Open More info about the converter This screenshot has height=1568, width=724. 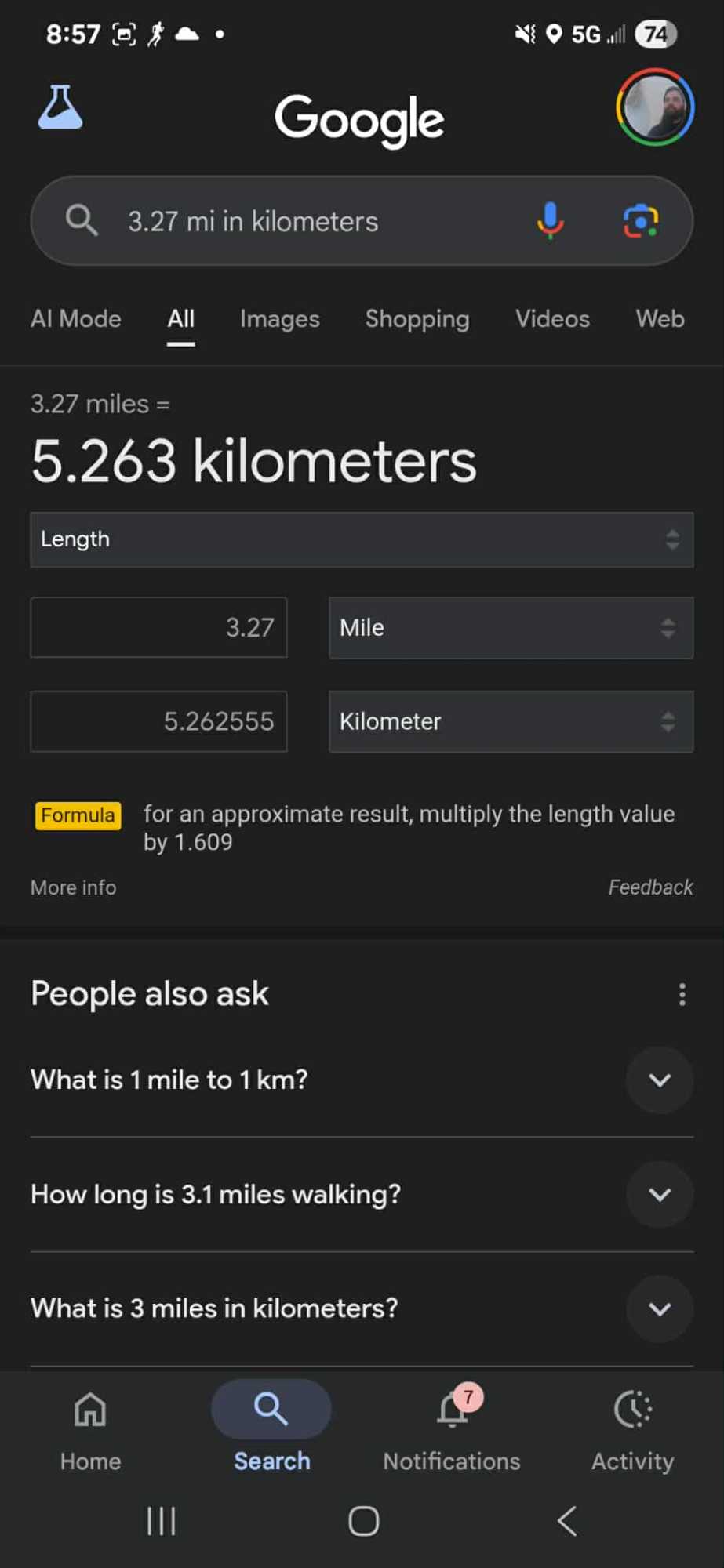click(74, 887)
